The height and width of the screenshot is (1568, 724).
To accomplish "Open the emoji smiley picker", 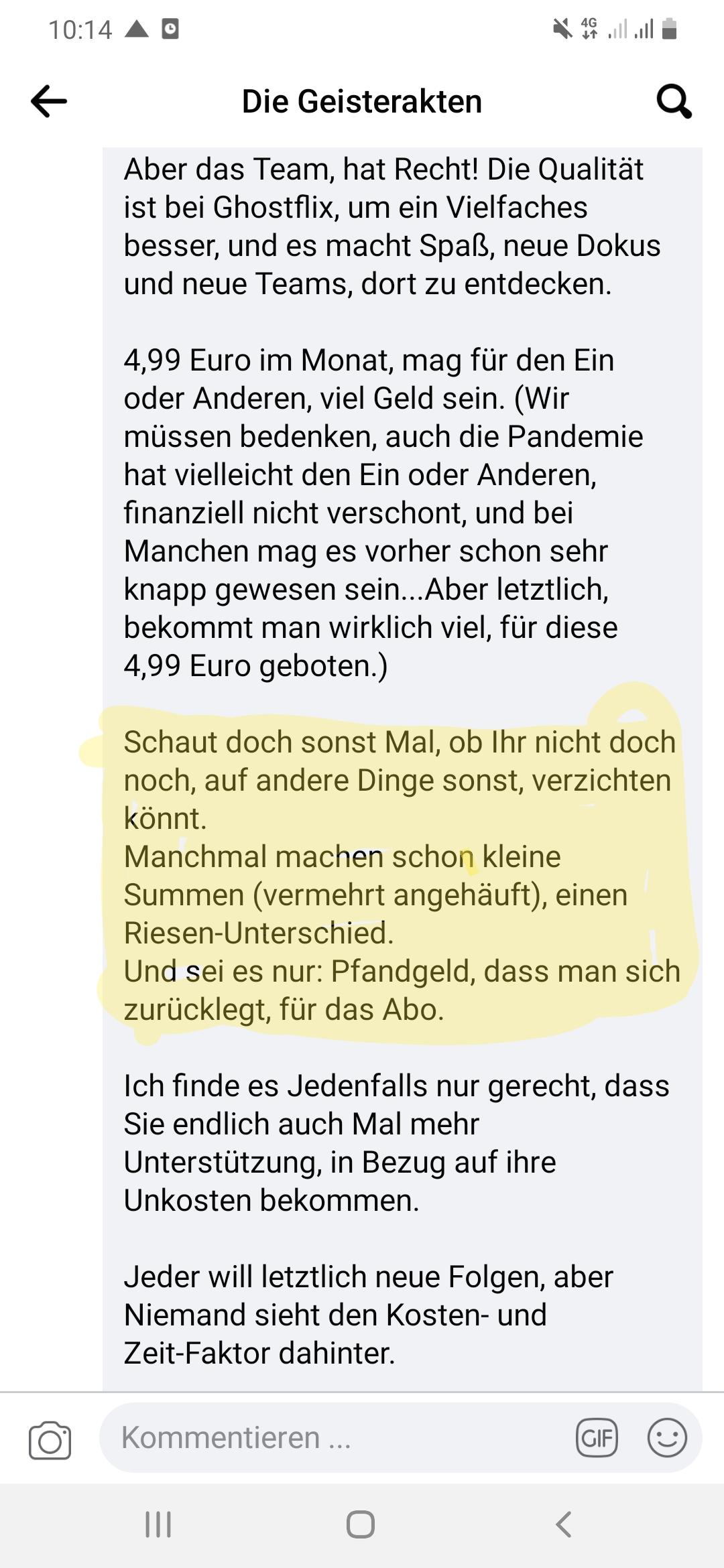I will coord(666,1438).
